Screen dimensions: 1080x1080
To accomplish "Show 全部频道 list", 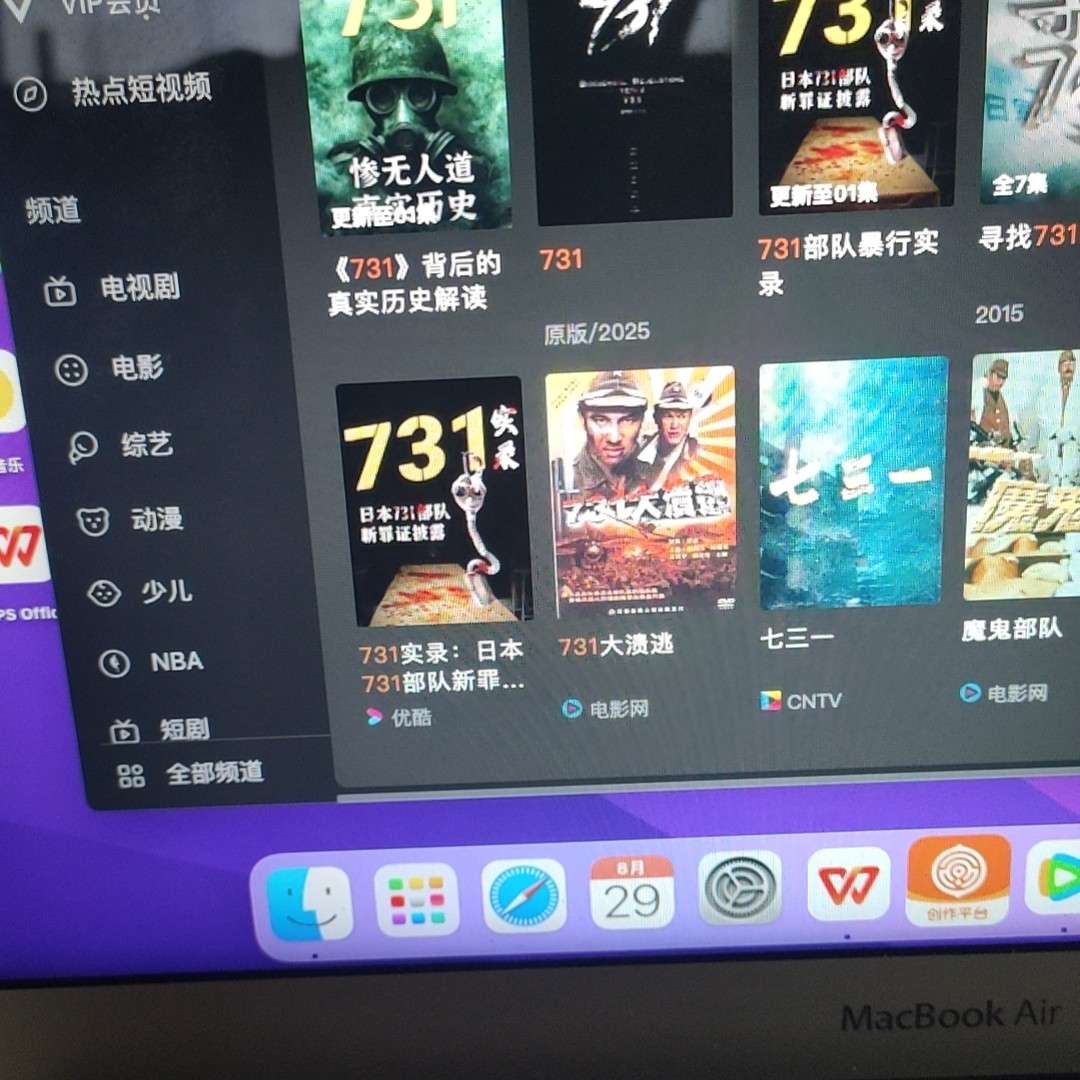I will pos(212,773).
